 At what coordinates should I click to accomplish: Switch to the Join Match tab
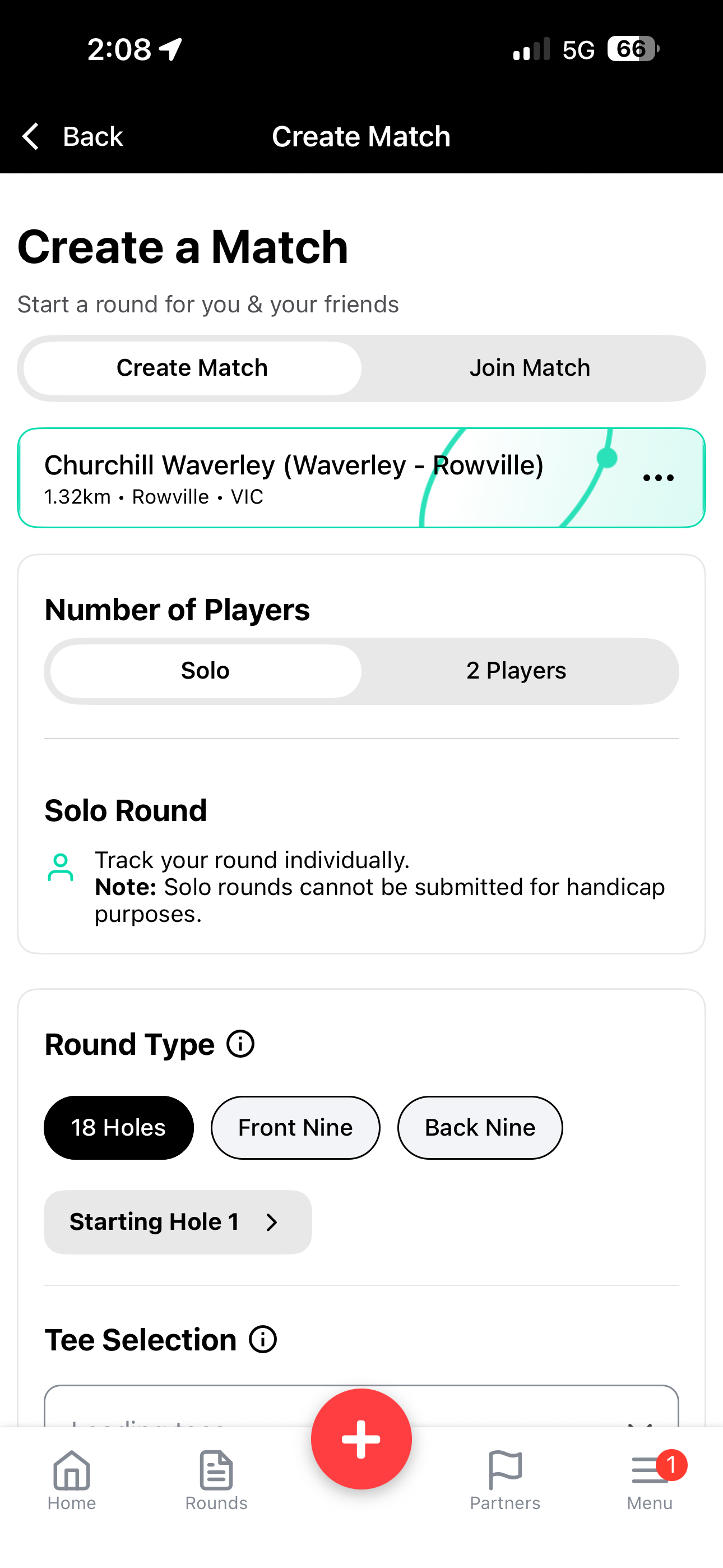pyautogui.click(x=530, y=368)
